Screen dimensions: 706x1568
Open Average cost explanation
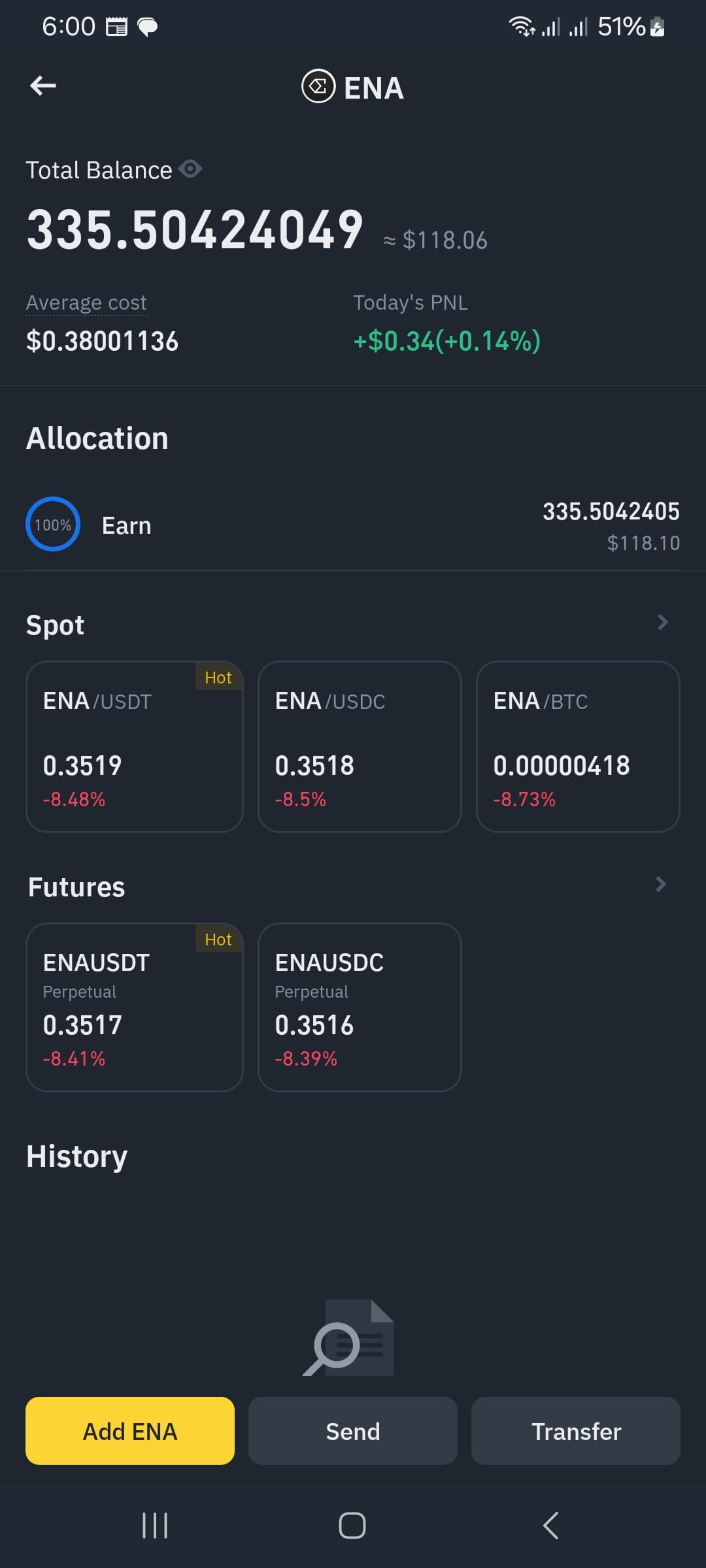86,302
